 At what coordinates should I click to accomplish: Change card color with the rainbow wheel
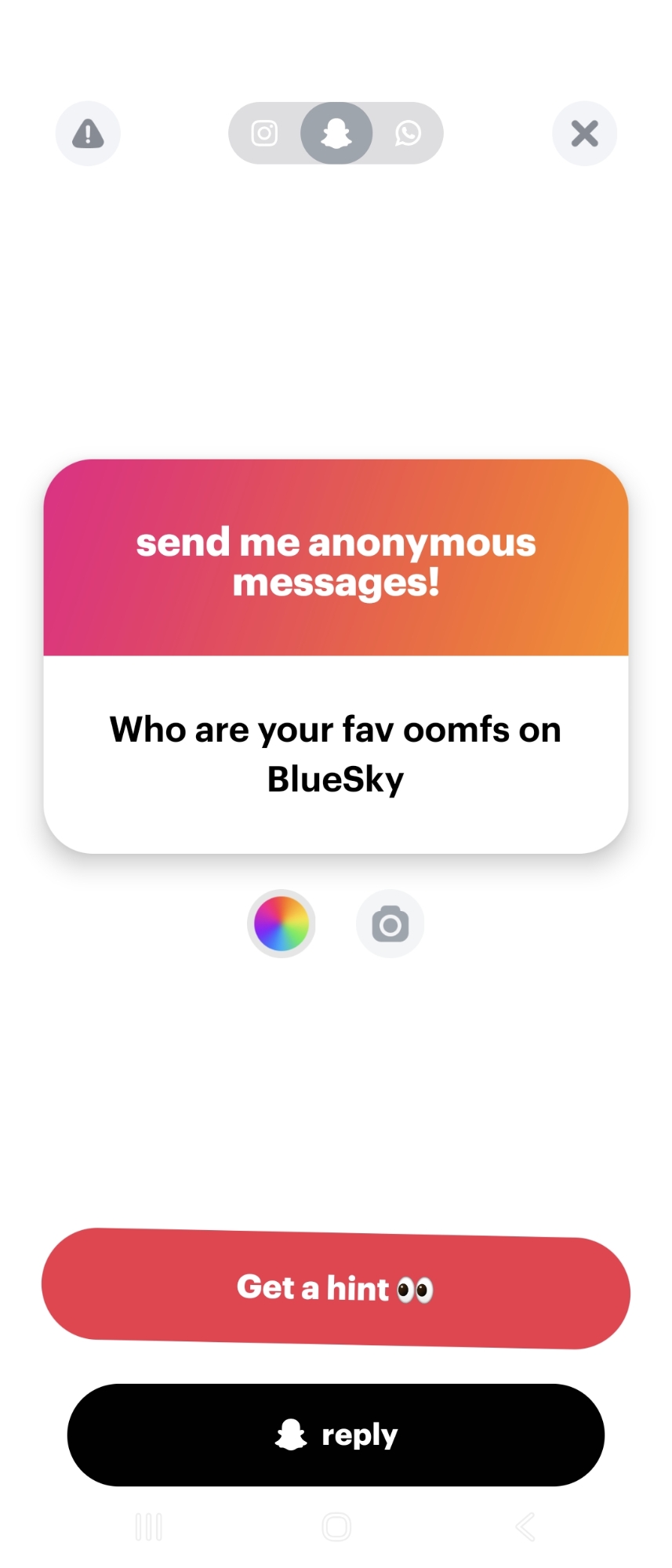coord(282,924)
